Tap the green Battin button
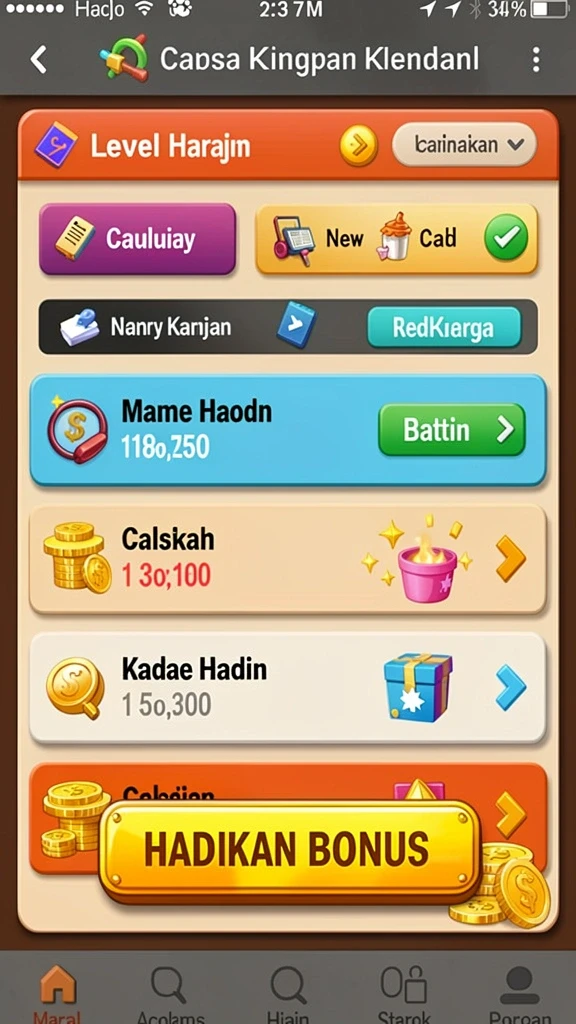The width and height of the screenshot is (576, 1024). coord(452,430)
